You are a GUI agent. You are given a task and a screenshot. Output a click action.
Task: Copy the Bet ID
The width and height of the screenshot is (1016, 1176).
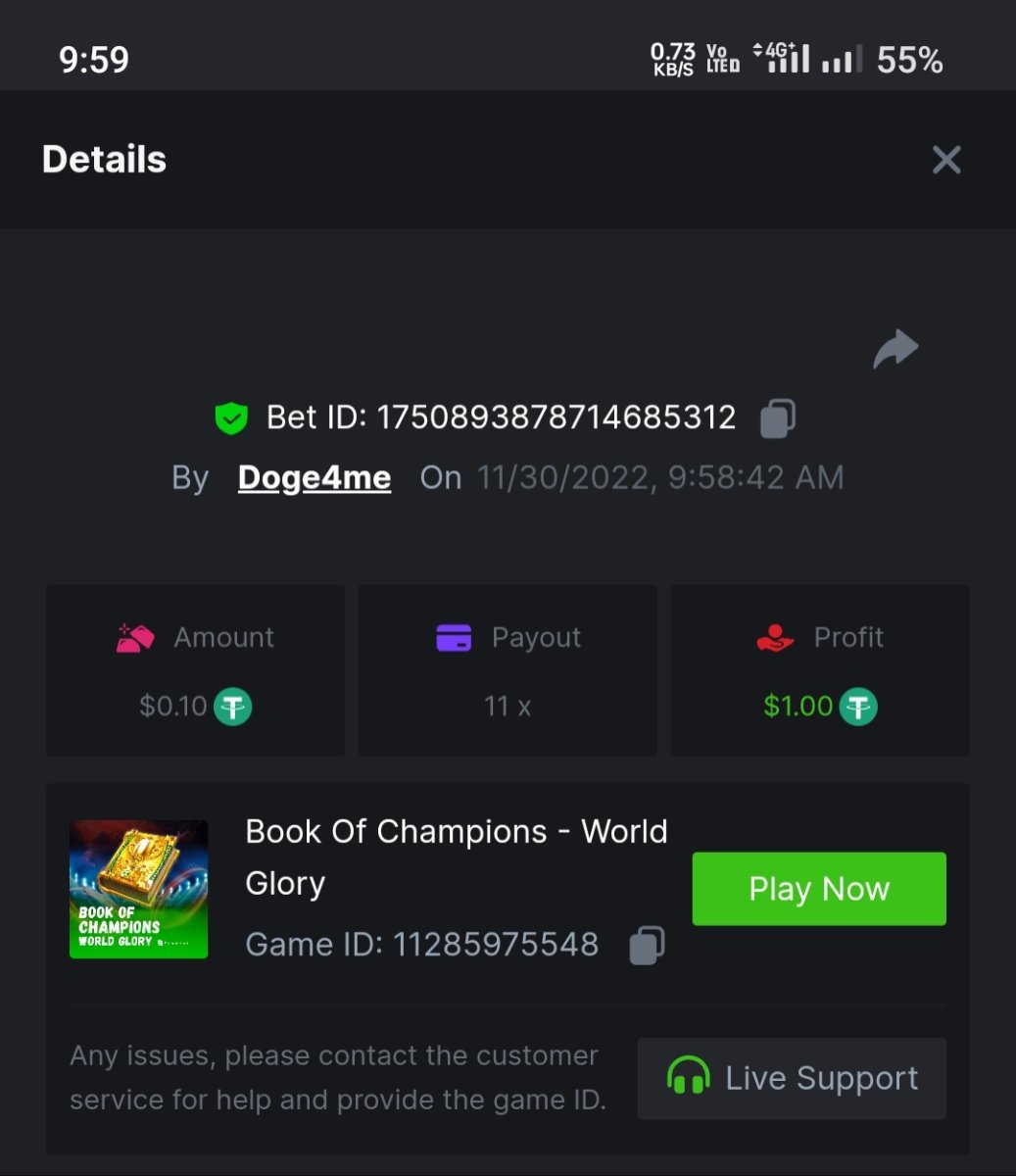click(x=778, y=418)
